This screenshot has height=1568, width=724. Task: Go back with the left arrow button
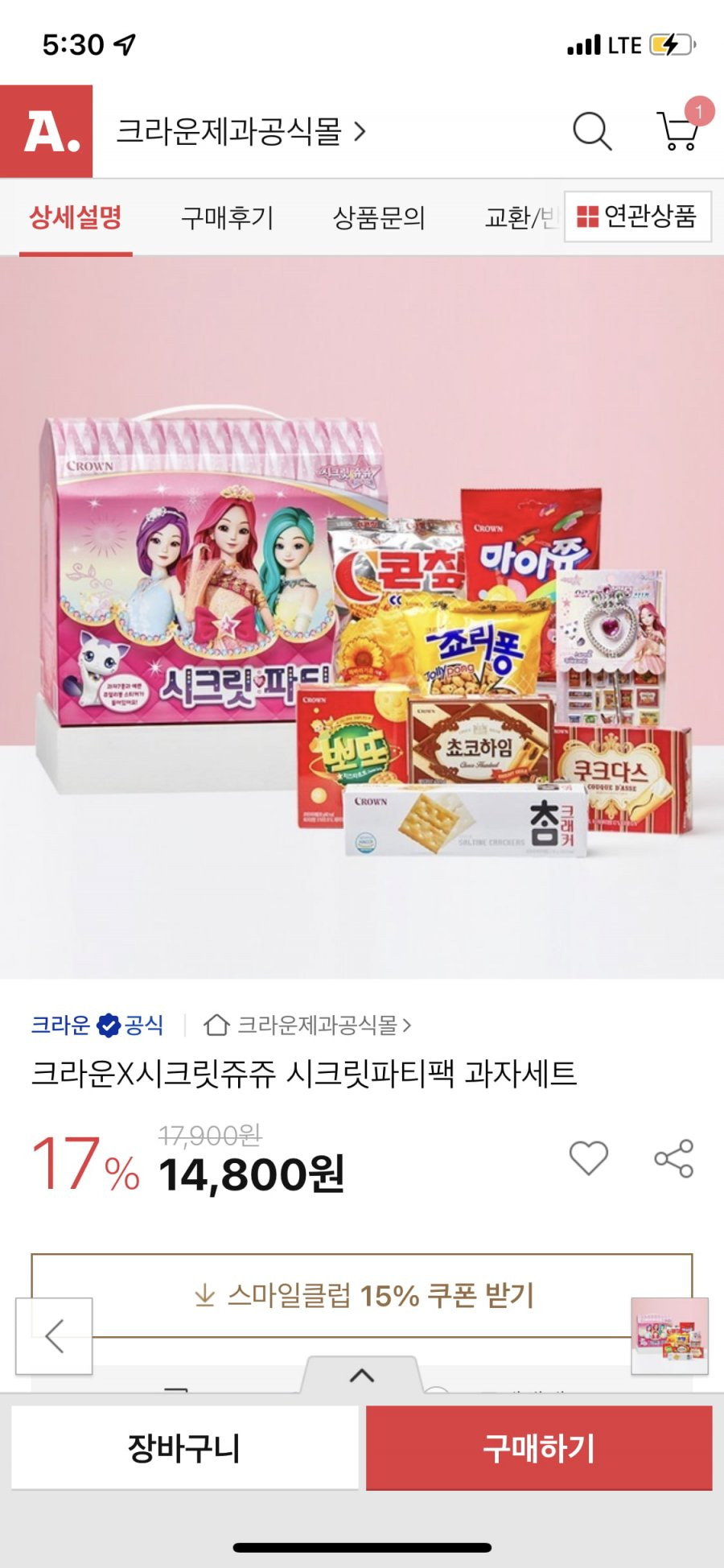54,1335
